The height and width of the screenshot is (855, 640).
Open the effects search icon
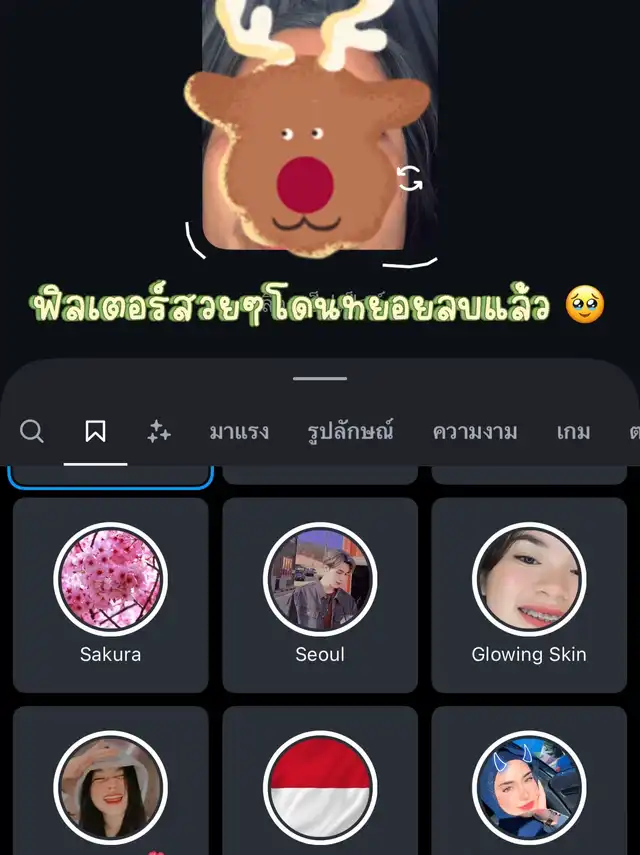point(32,432)
